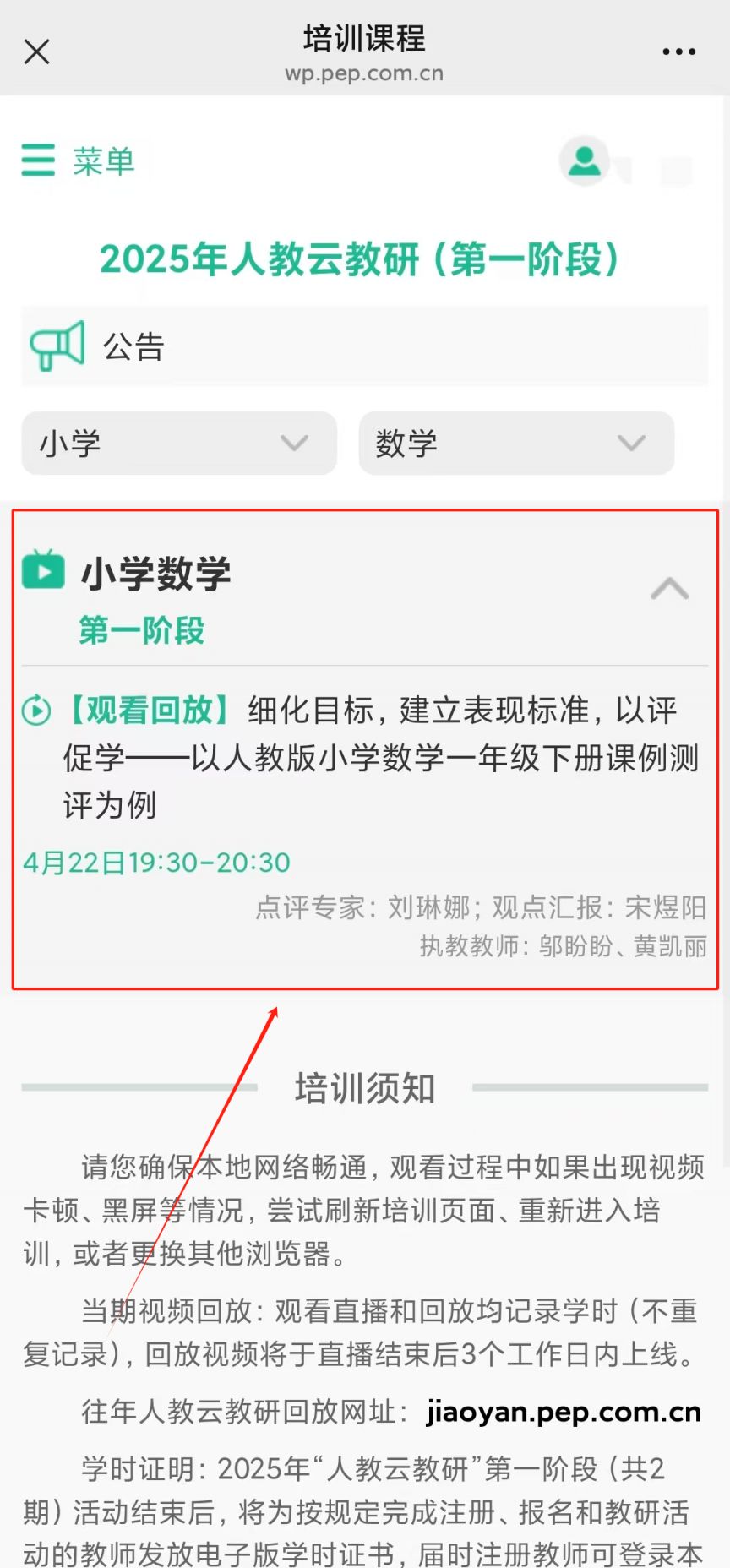Open the 菜单 drawer menu
Viewport: 730px width, 1568px height.
pos(78,161)
